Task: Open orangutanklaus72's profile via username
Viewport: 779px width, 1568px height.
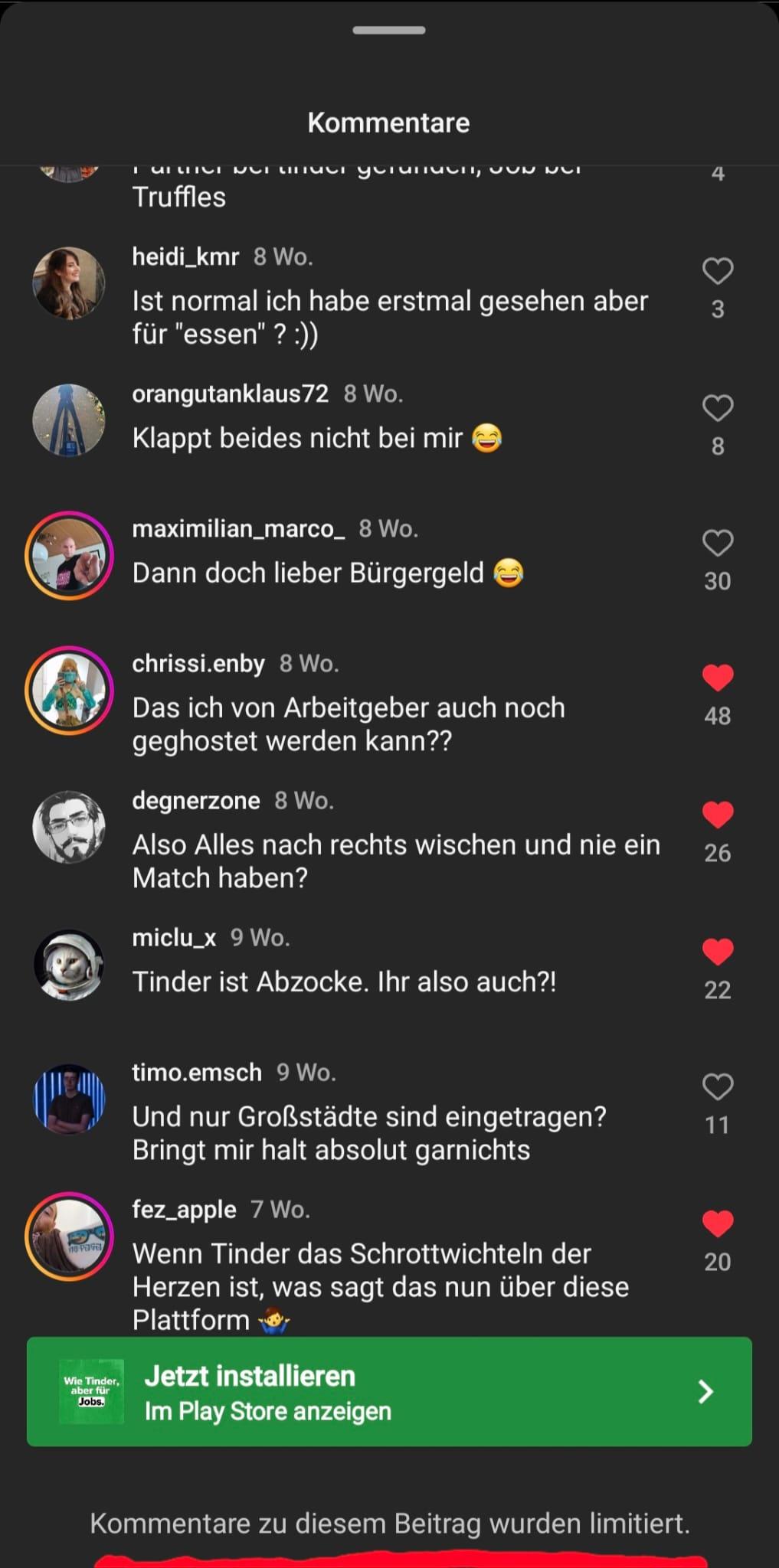Action: 230,394
